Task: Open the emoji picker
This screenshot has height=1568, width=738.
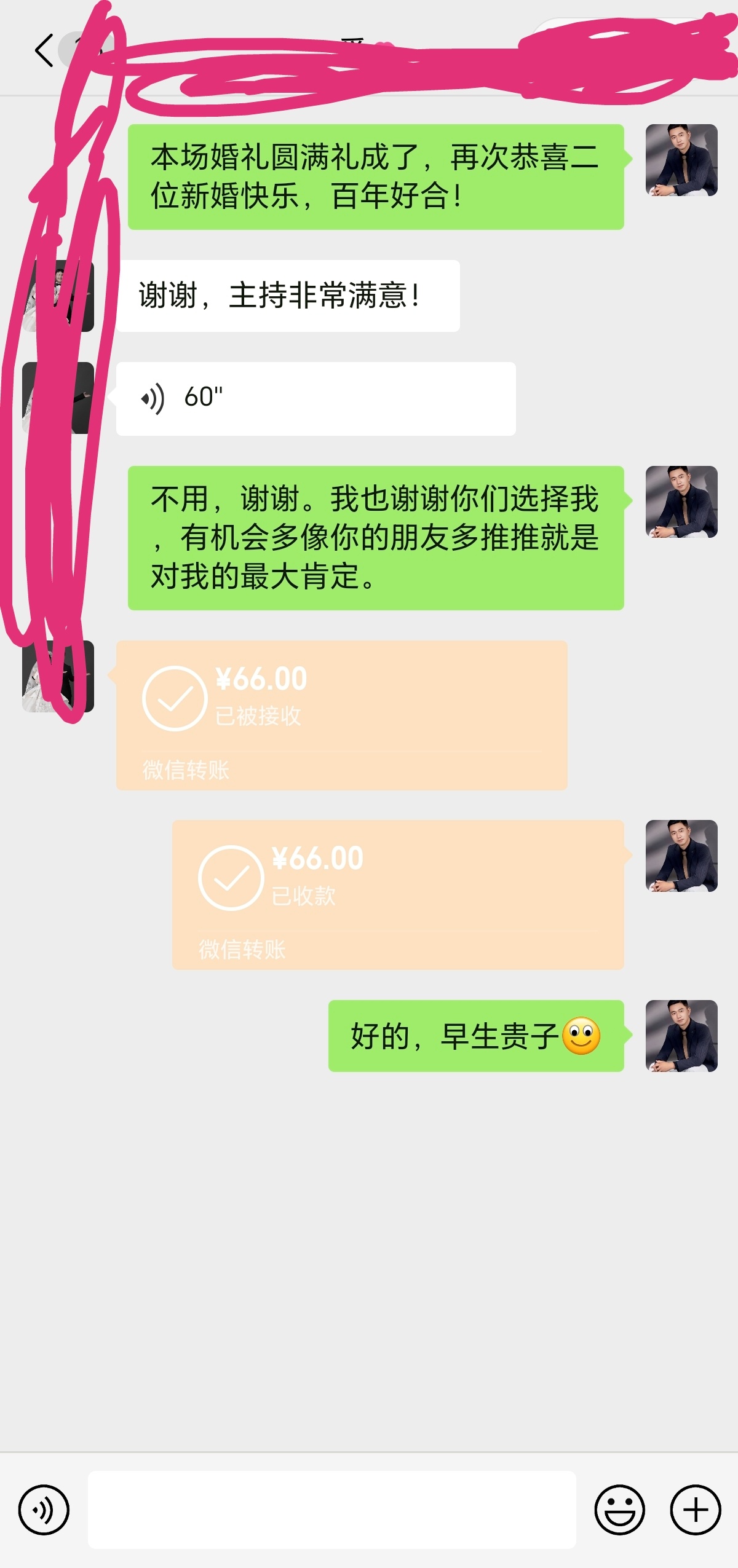Action: 619,1509
